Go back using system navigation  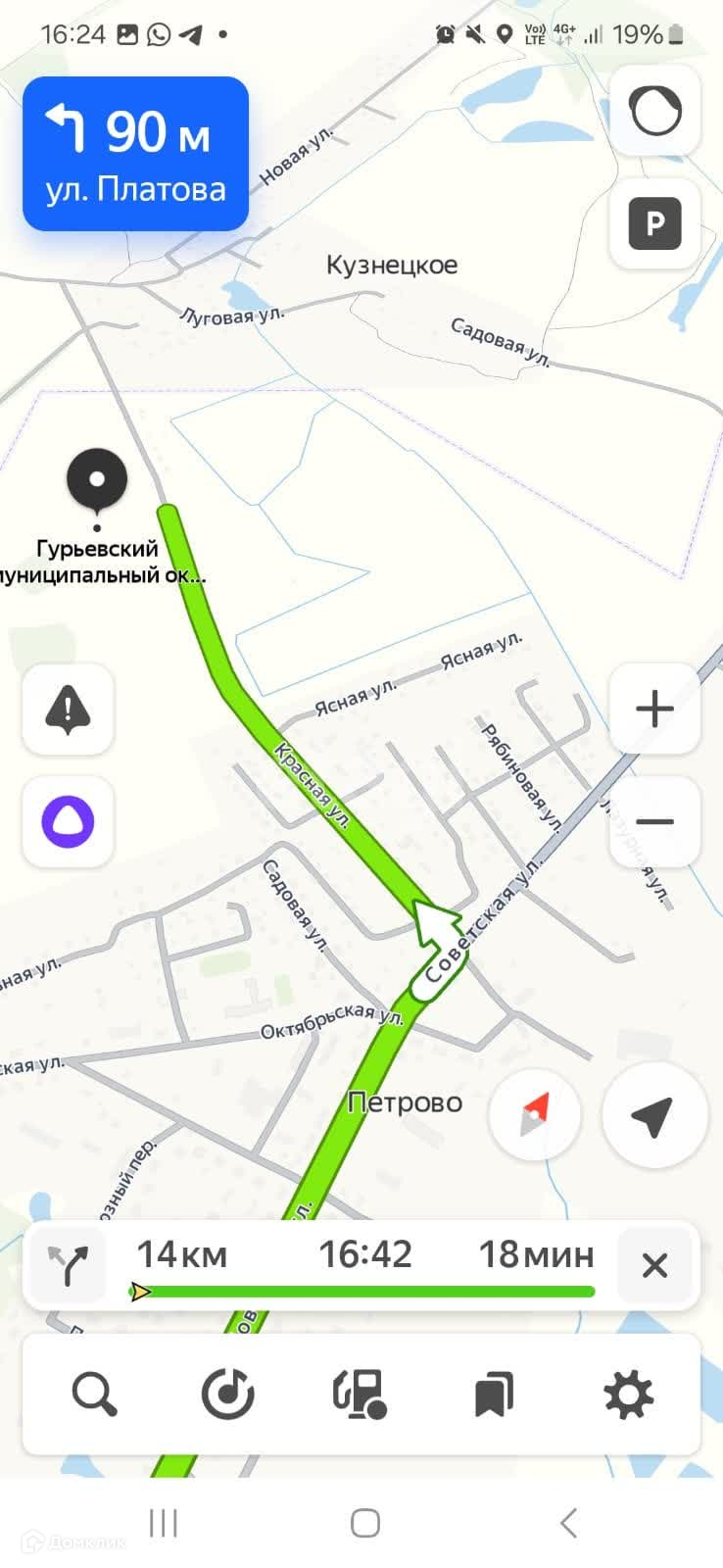(568, 1523)
